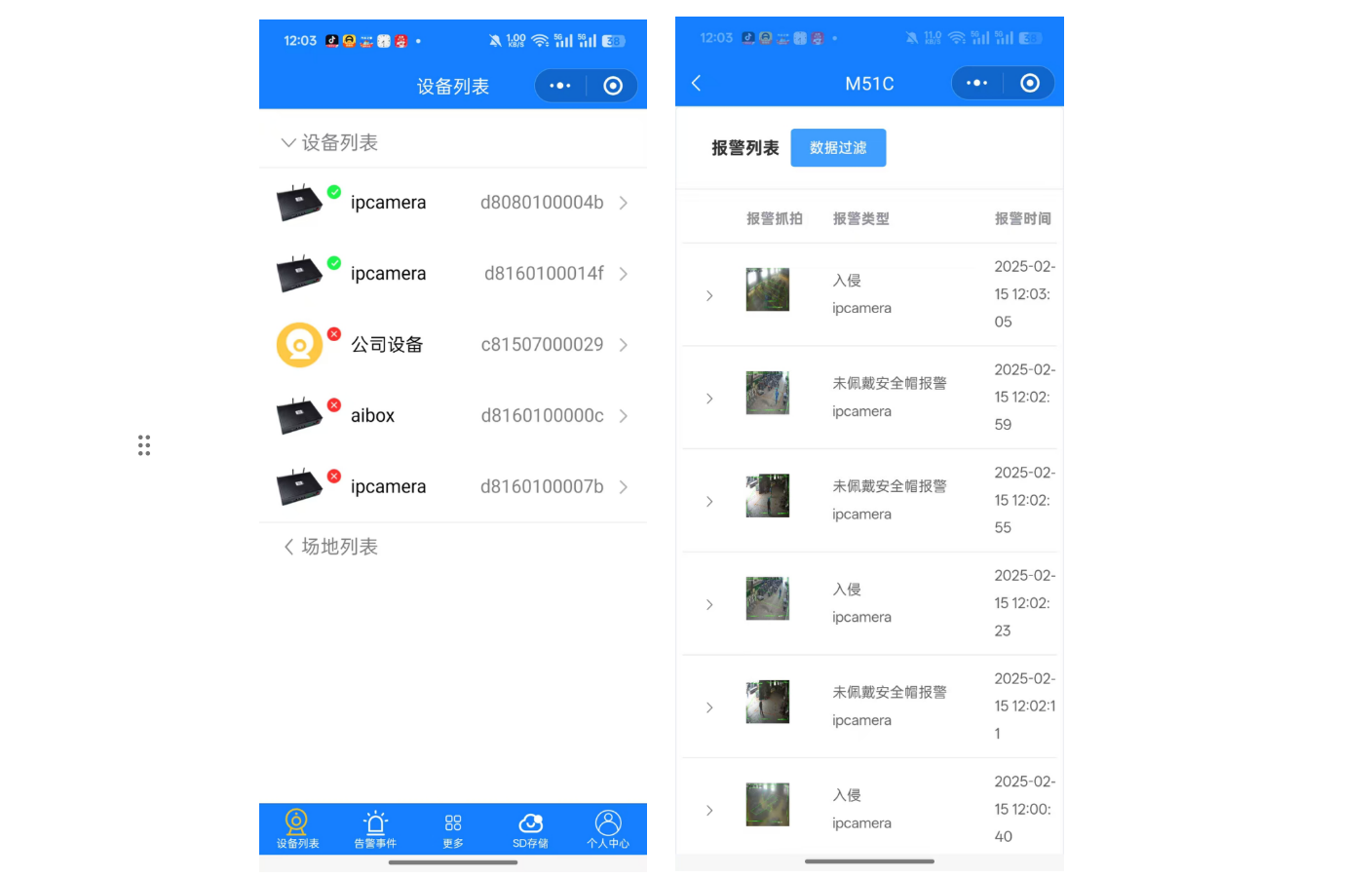The image size is (1372, 878).
Task: Open the aibox device d8160100000c
Action: point(453,416)
